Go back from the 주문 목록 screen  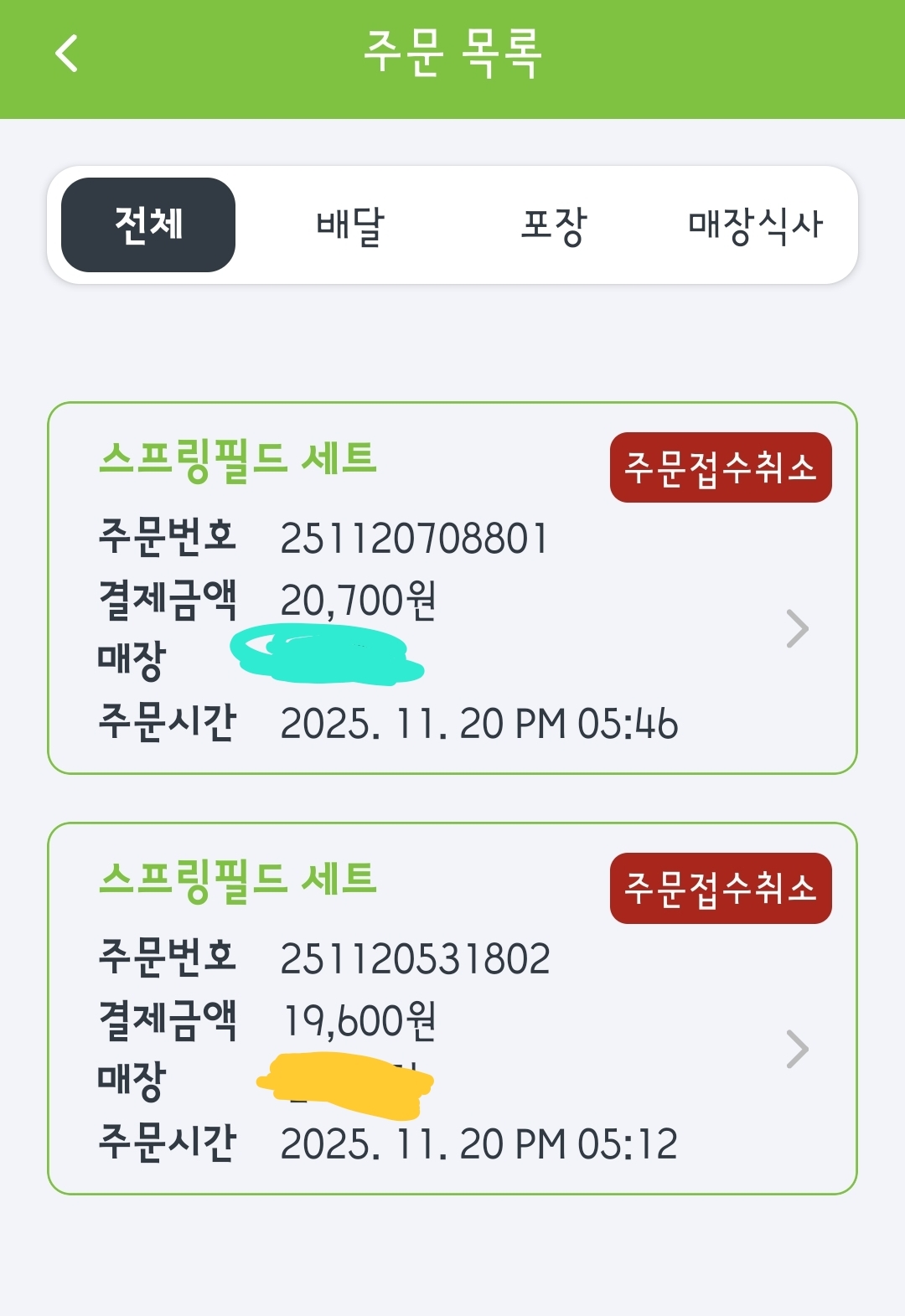tap(67, 54)
